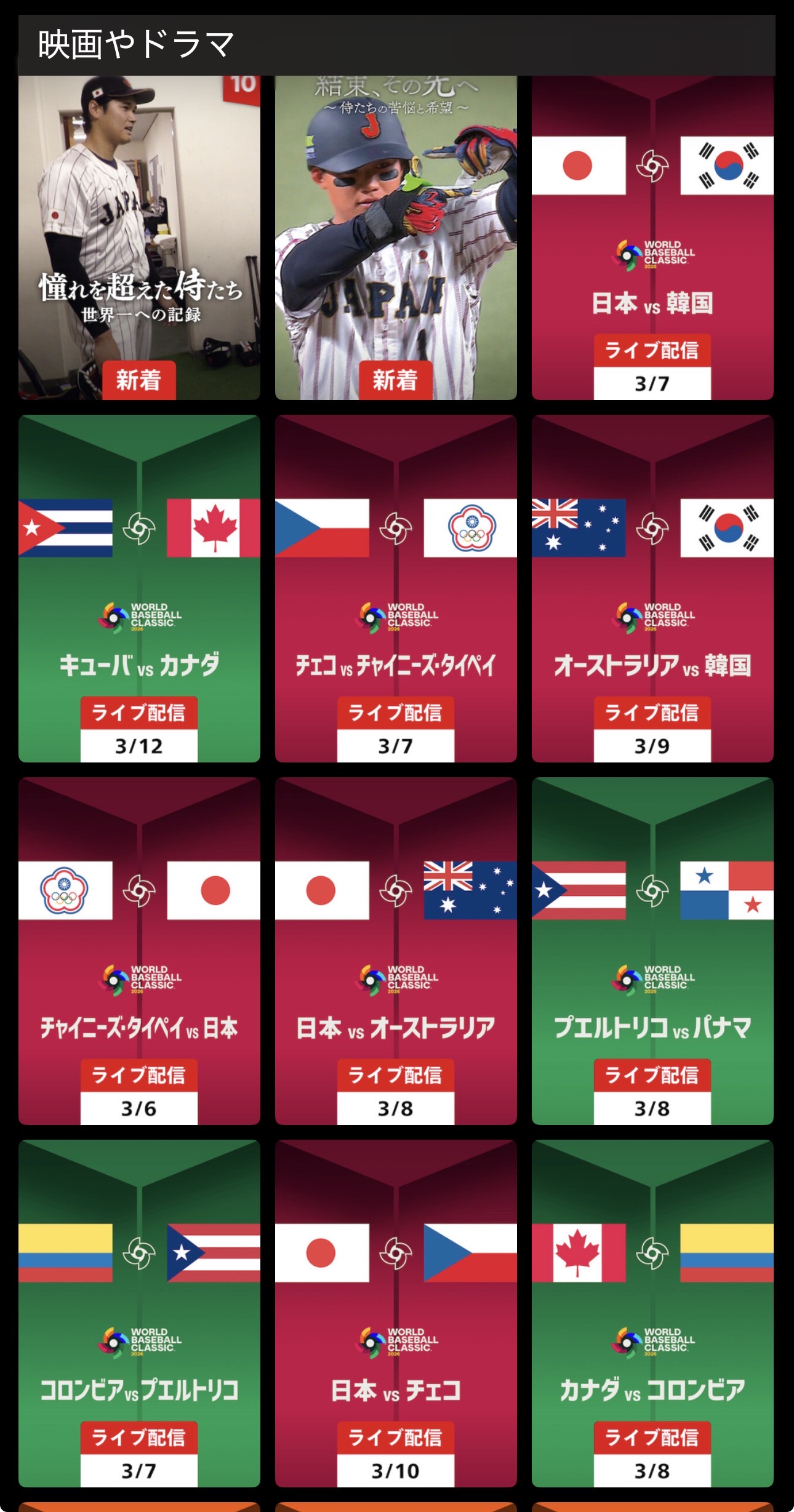Choose the 日本 vs チェコ match
The width and height of the screenshot is (794, 1512).
pyautogui.click(x=396, y=1313)
